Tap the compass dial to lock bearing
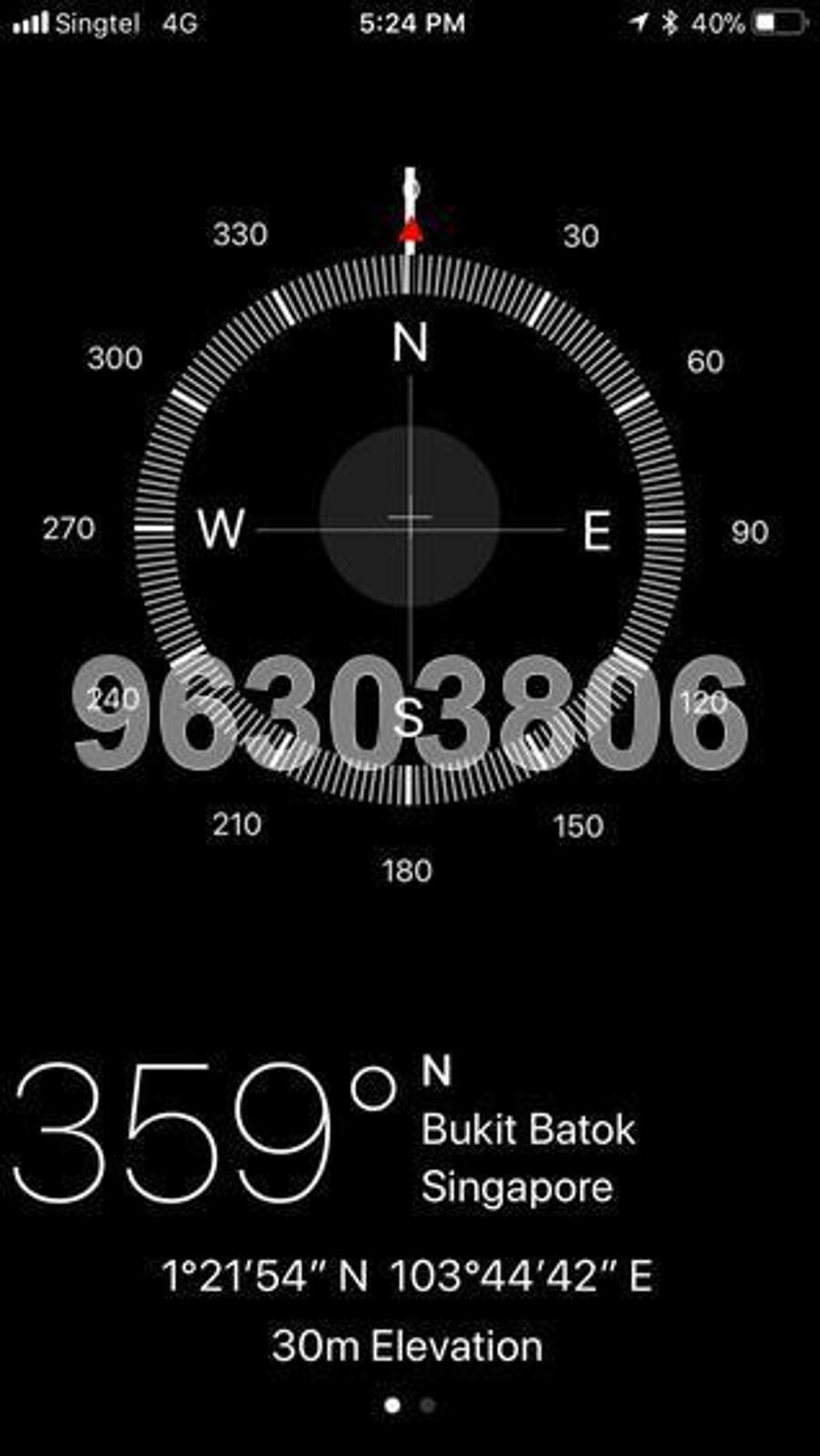Screen dimensions: 820x1456 pos(409,528)
